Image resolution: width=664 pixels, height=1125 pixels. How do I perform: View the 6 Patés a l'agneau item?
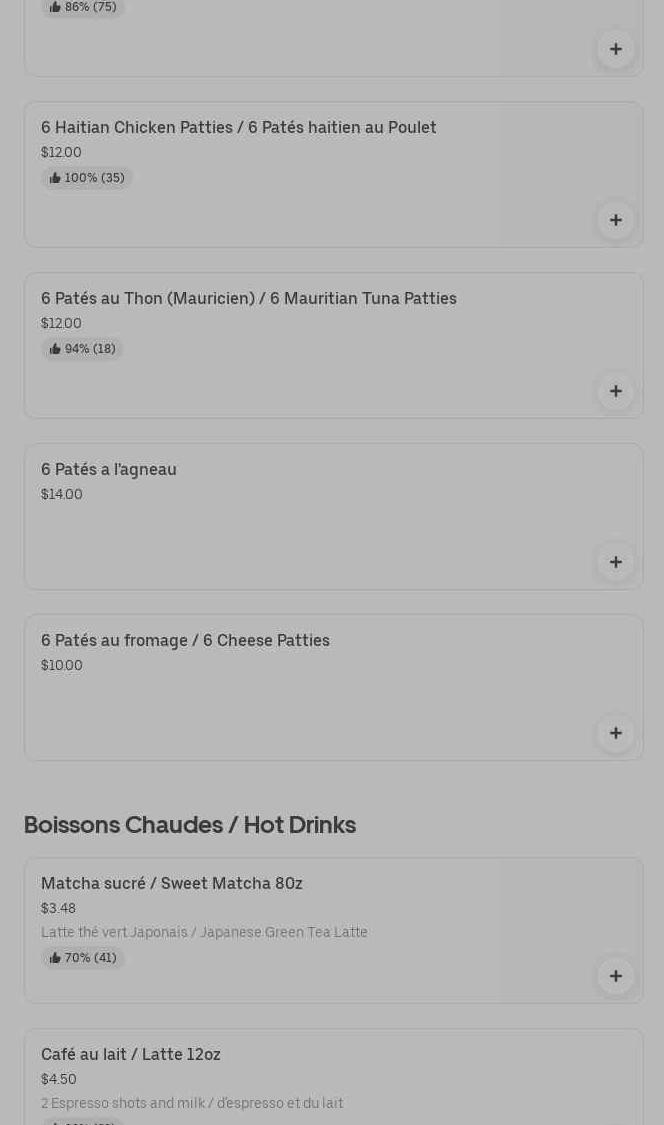pos(108,470)
